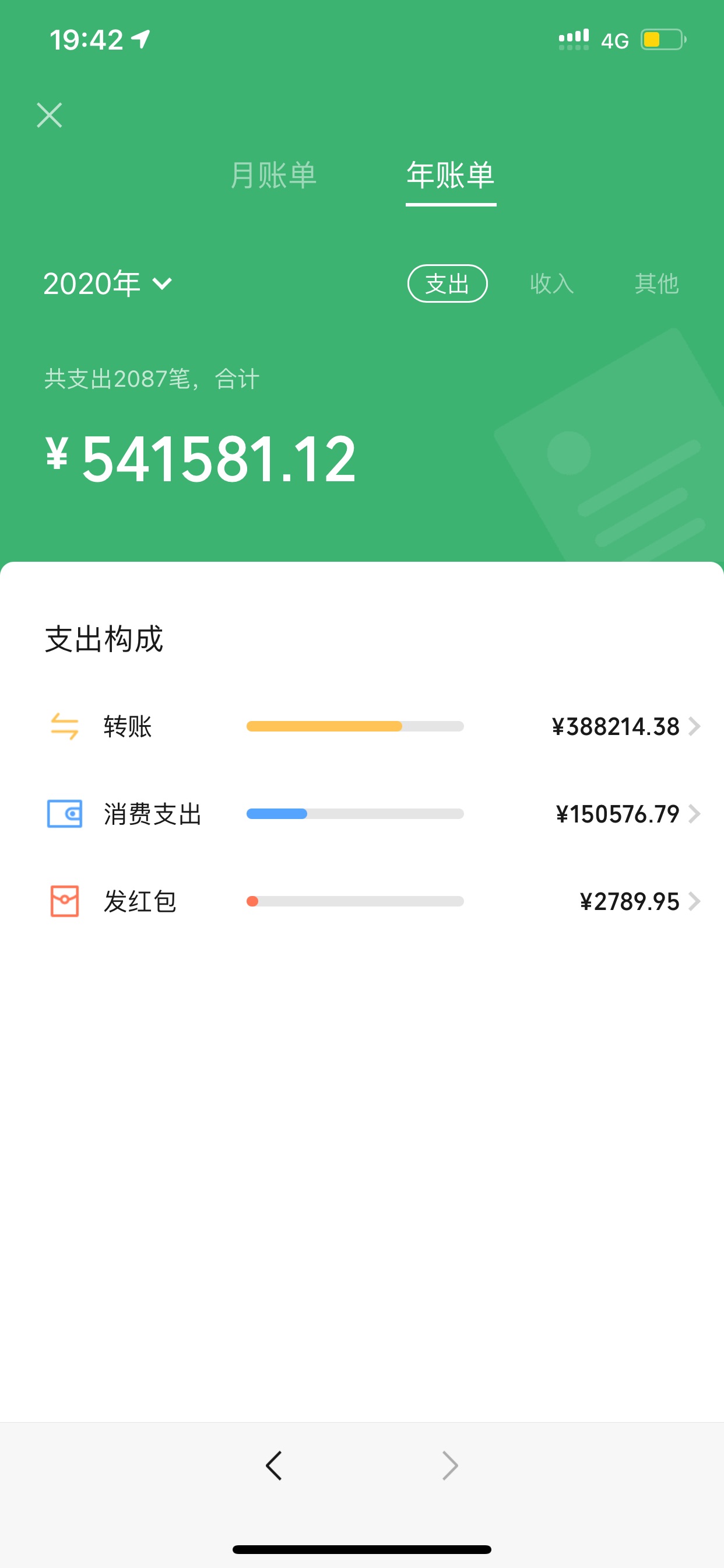Show the 其他 category
The height and width of the screenshot is (1568, 724).
[x=656, y=283]
